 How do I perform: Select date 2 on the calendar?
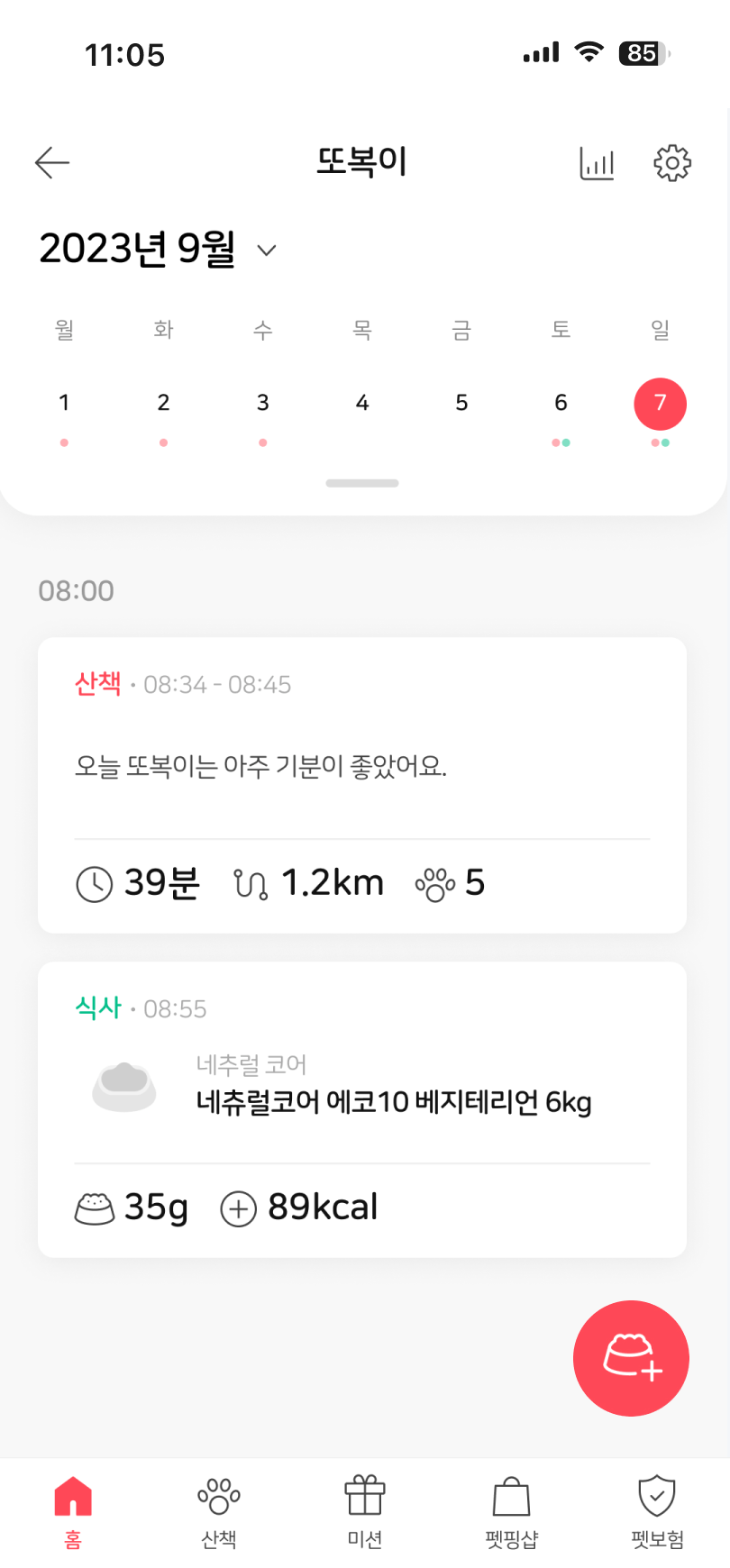coord(163,403)
